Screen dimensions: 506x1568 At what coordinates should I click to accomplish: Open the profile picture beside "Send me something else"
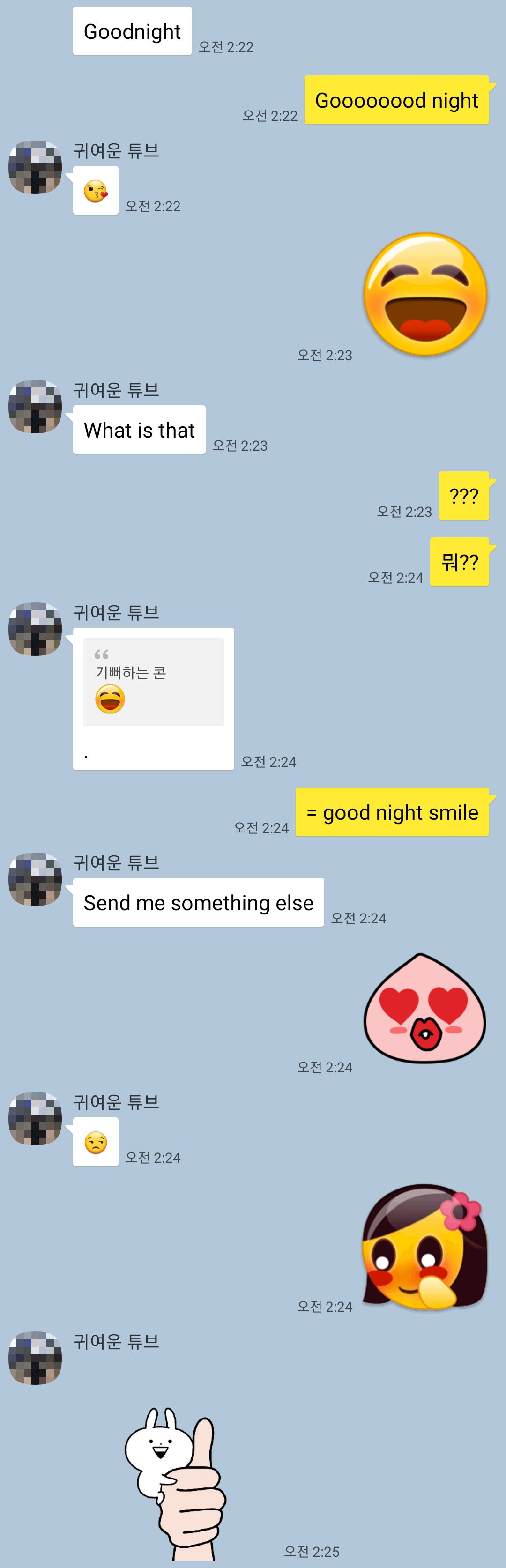pyautogui.click(x=35, y=879)
